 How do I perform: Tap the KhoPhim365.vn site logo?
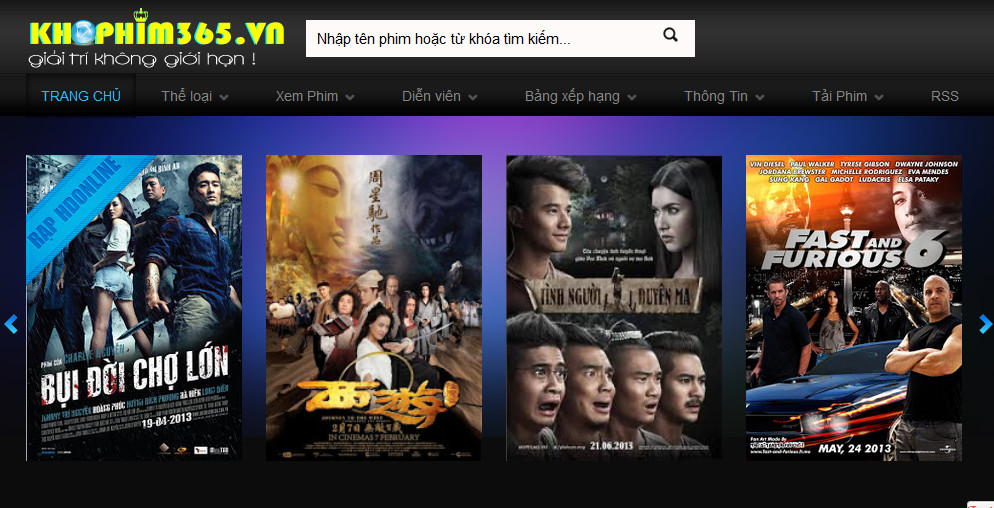(156, 38)
